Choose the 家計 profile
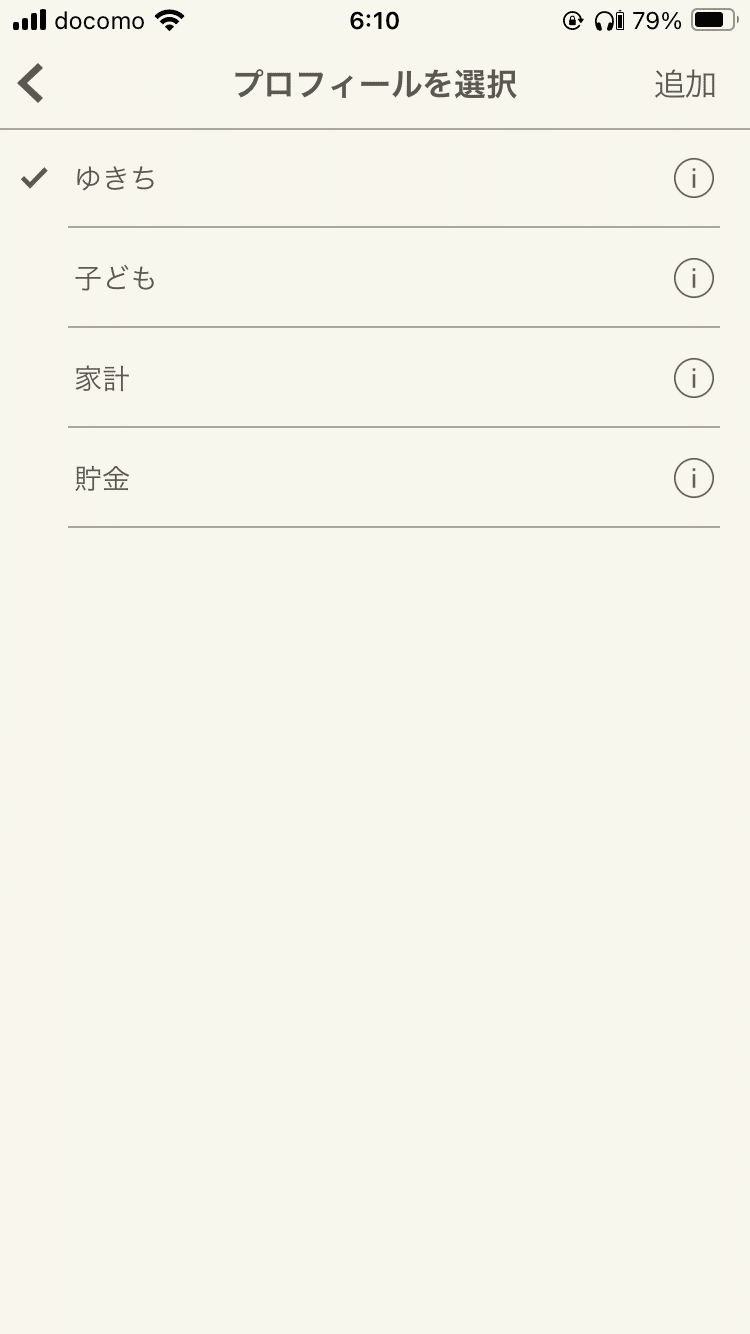Screen dimensions: 750x1334 pyautogui.click(x=375, y=378)
